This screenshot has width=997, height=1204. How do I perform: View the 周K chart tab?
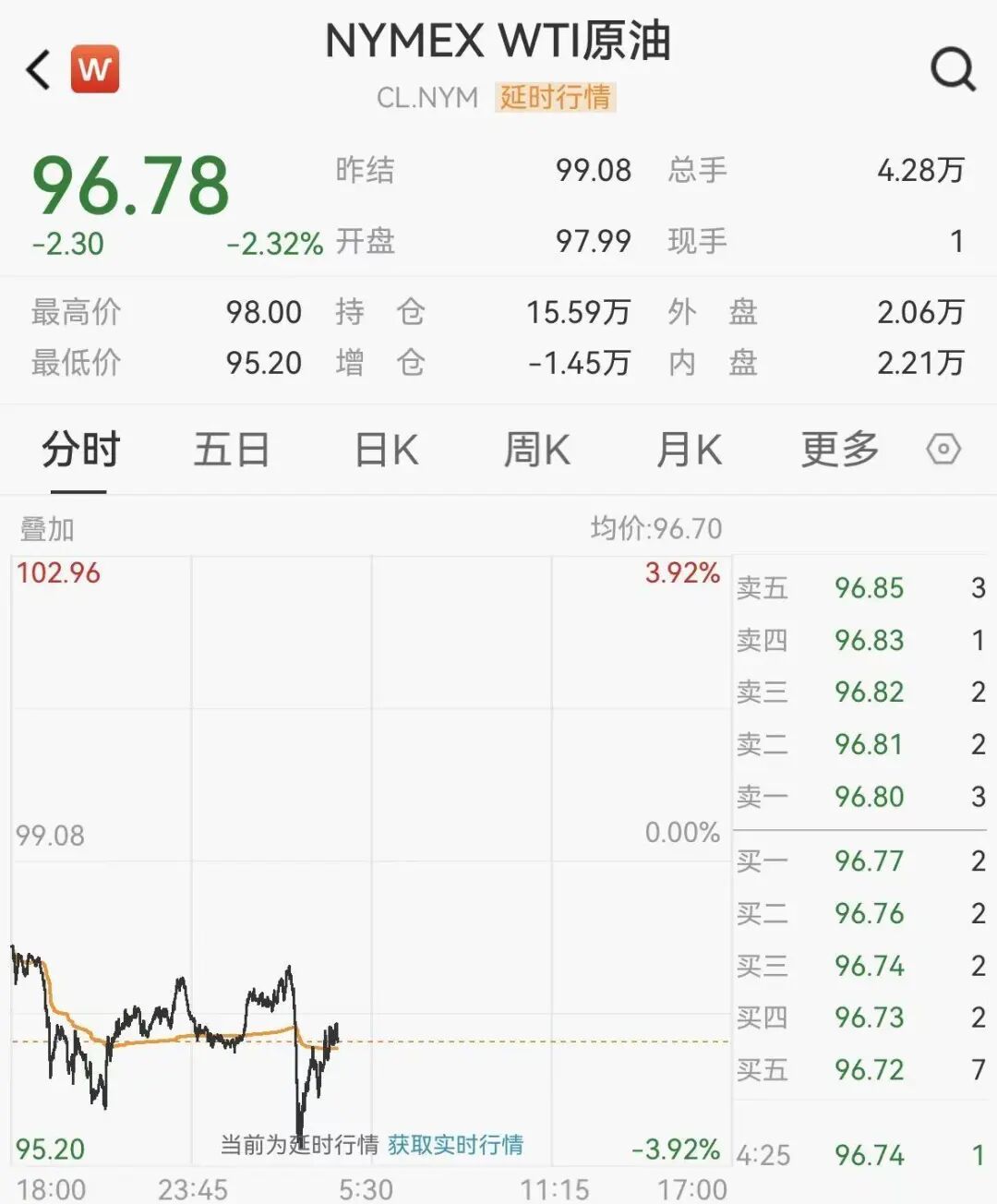click(x=536, y=451)
